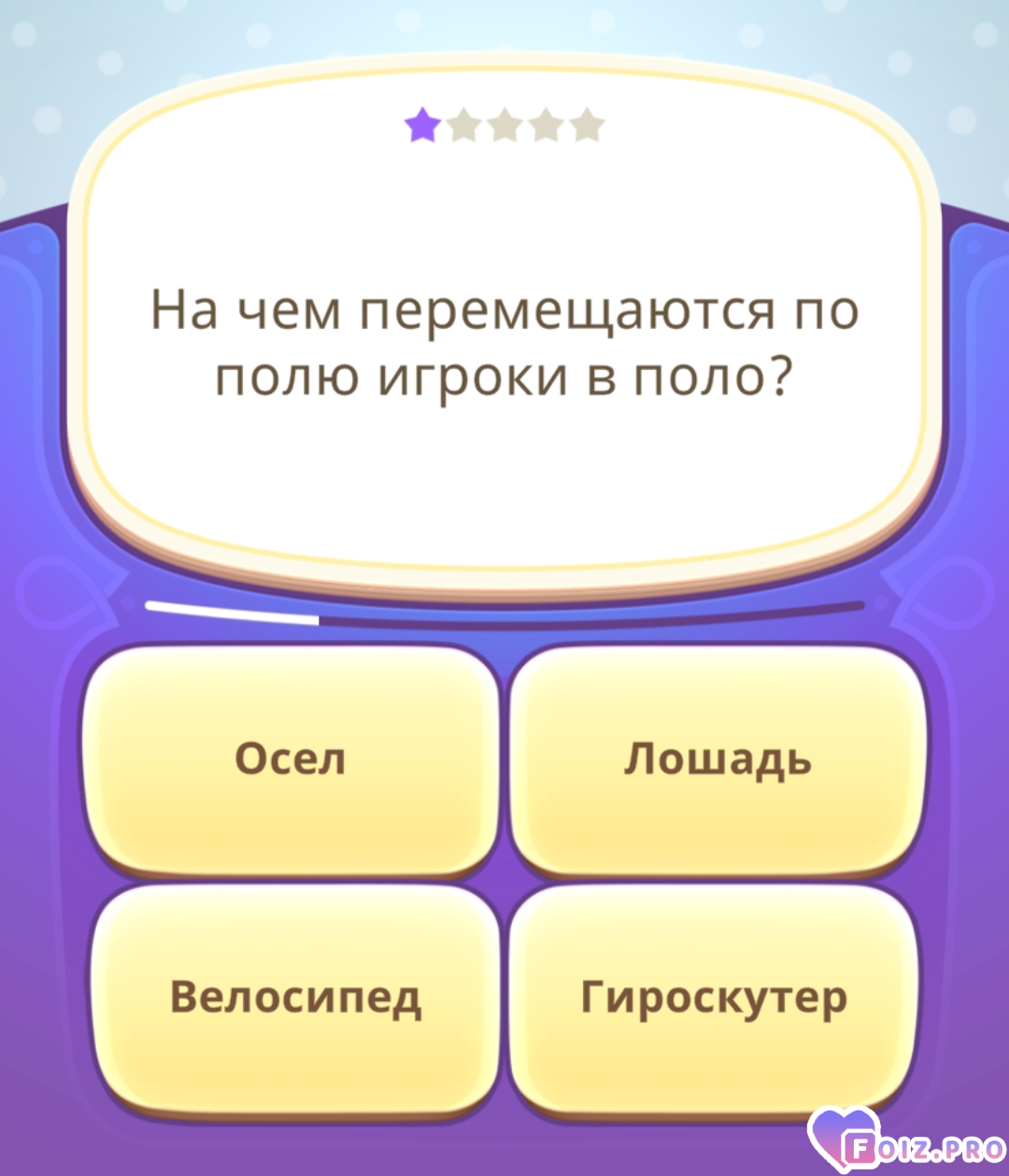Image resolution: width=1009 pixels, height=1176 pixels.
Task: Tap the Гироскутер answer button
Action: [x=715, y=997]
